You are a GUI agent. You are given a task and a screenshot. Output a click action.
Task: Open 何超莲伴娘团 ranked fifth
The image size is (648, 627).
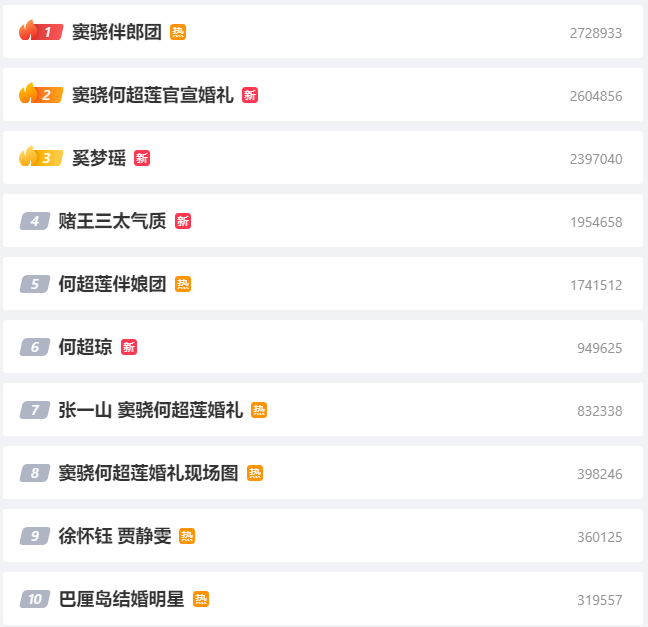112,284
